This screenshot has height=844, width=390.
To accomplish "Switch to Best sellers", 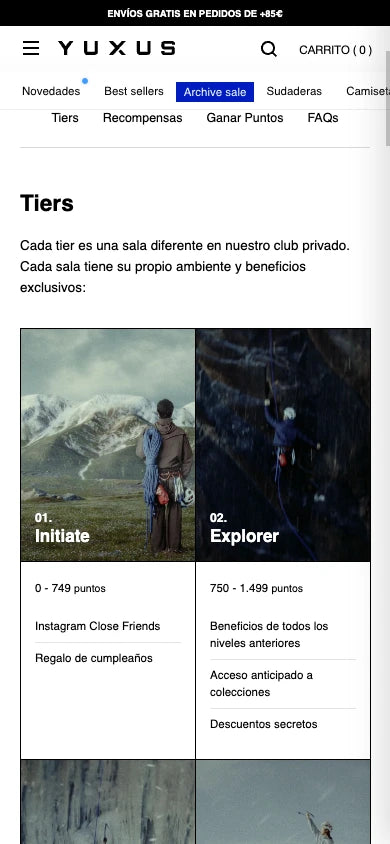I will pos(134,92).
